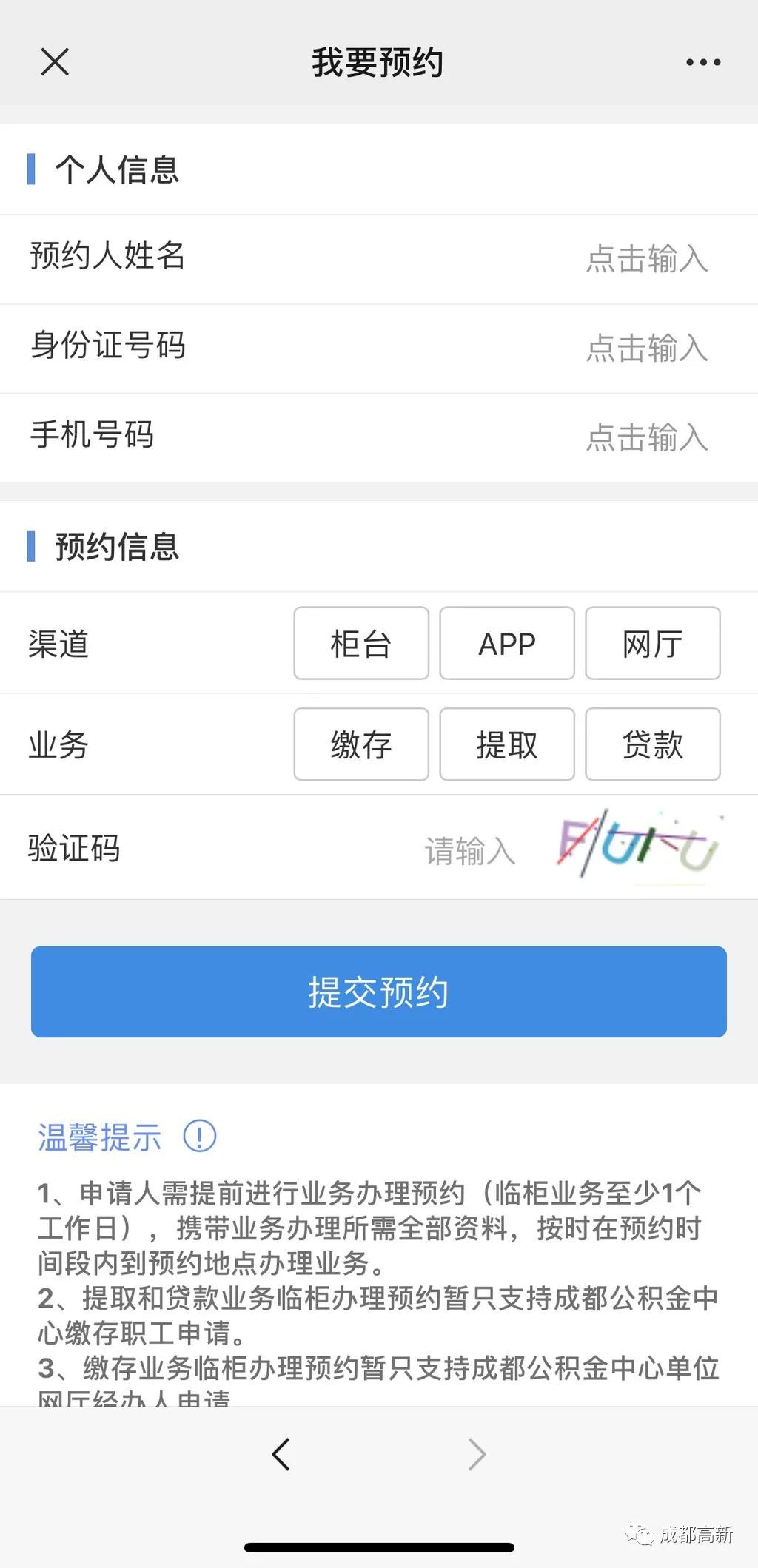The image size is (758, 1568).
Task: Select the 缴存 business option
Action: (360, 744)
